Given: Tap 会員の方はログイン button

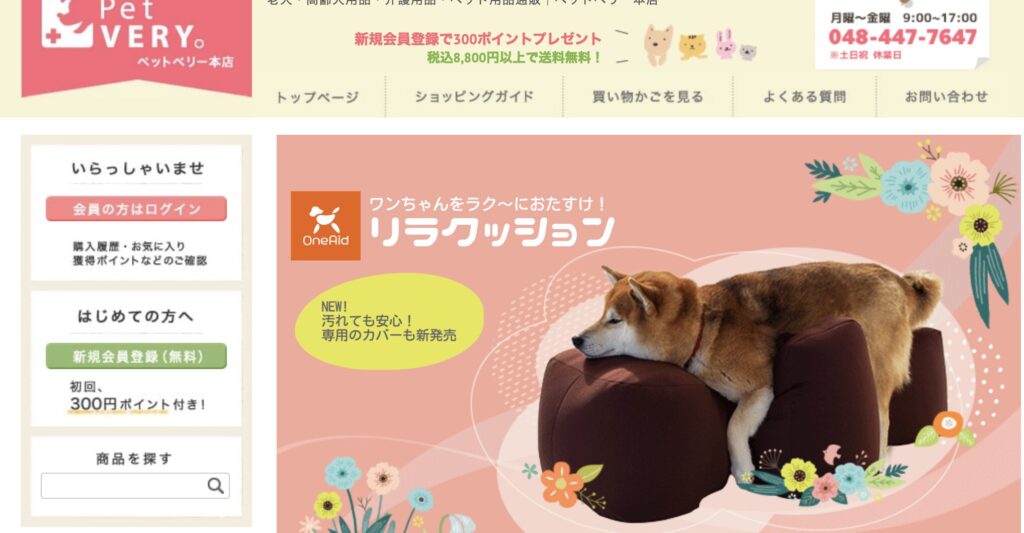Looking at the screenshot, I should click(136, 209).
